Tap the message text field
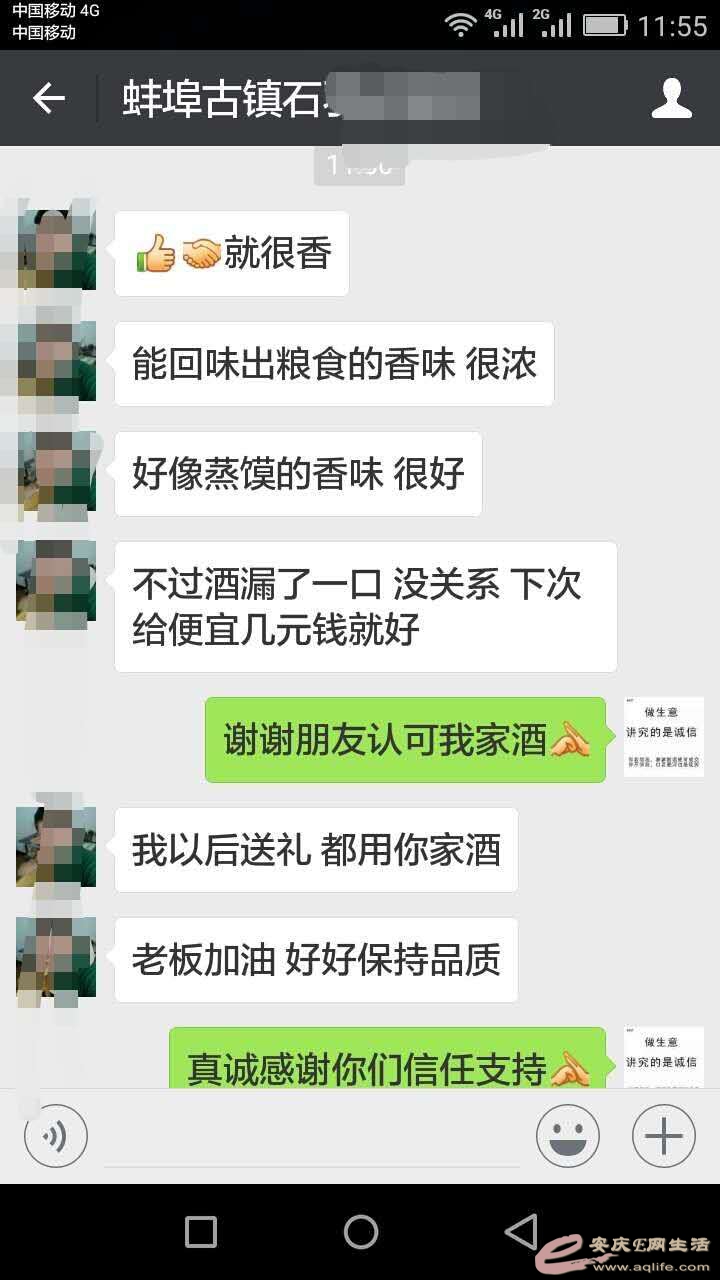 click(312, 1138)
